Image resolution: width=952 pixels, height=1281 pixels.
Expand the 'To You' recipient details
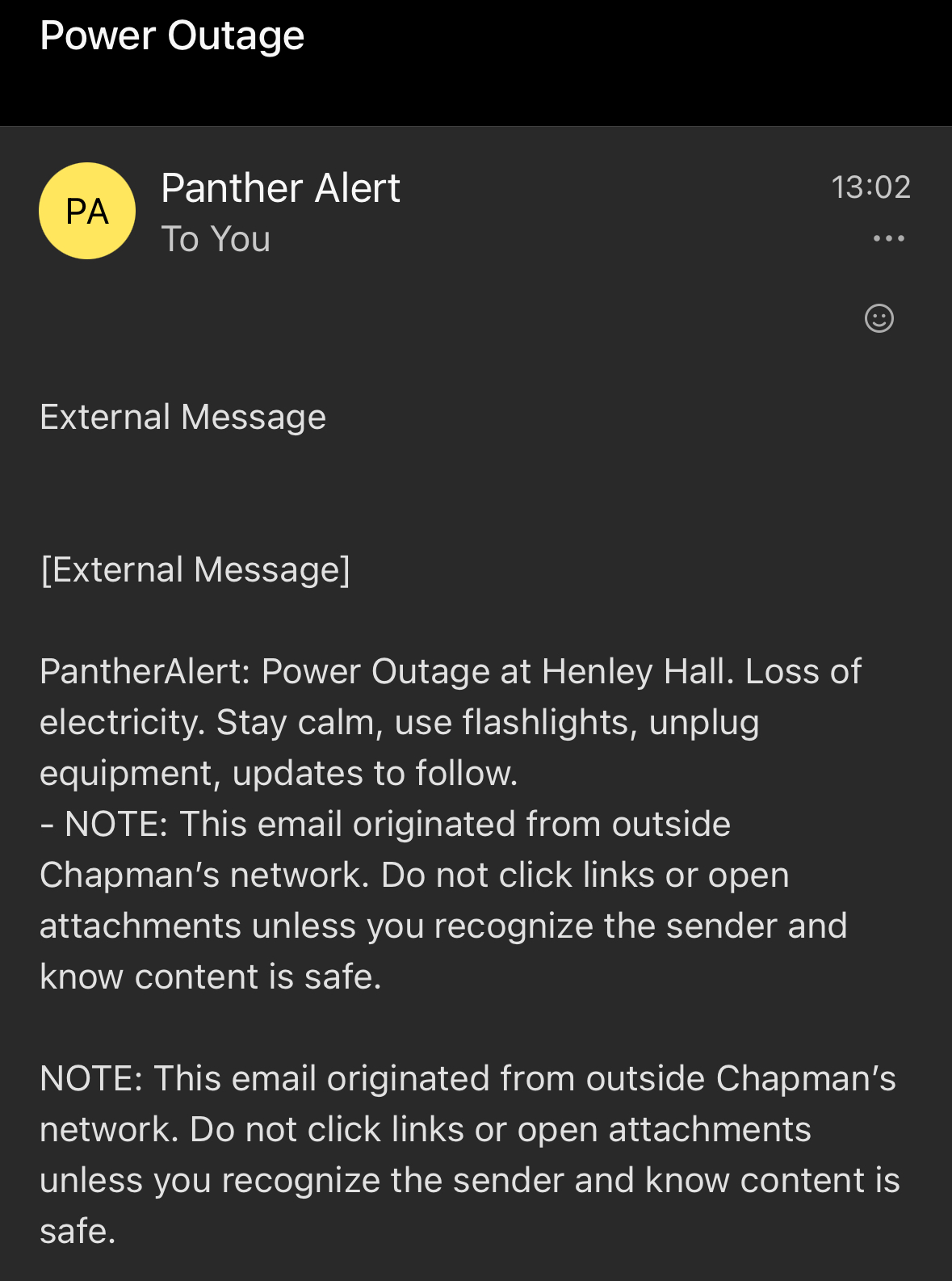pos(216,239)
